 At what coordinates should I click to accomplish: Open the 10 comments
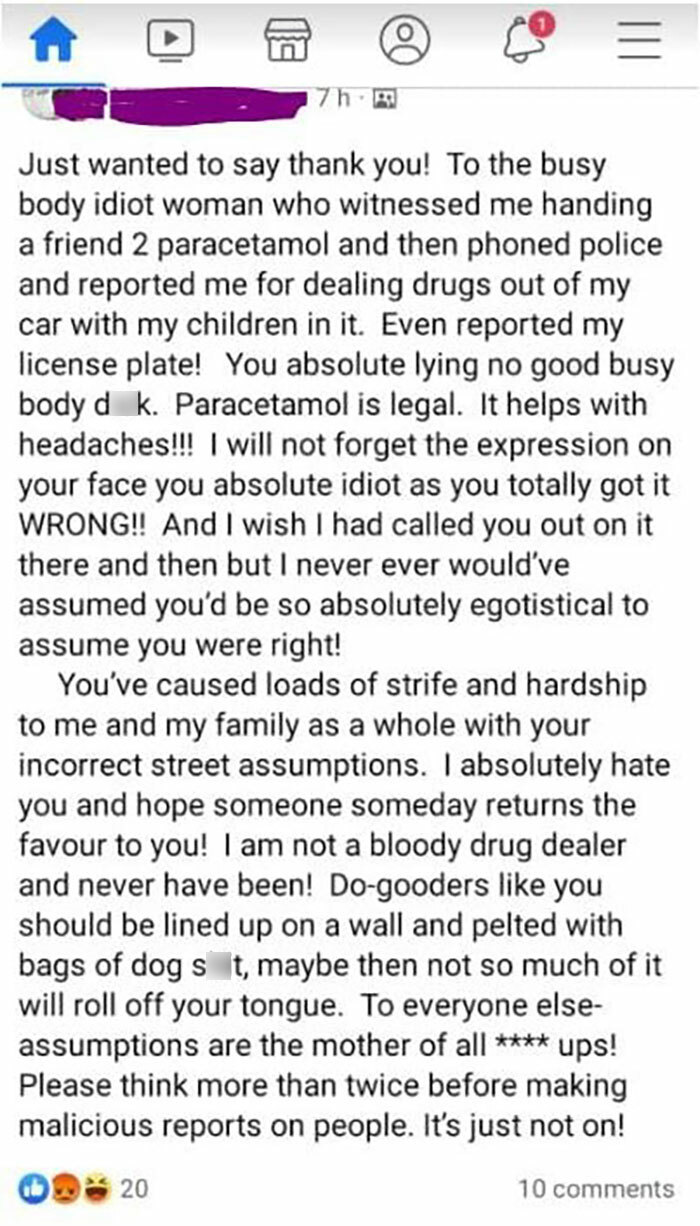[595, 1188]
